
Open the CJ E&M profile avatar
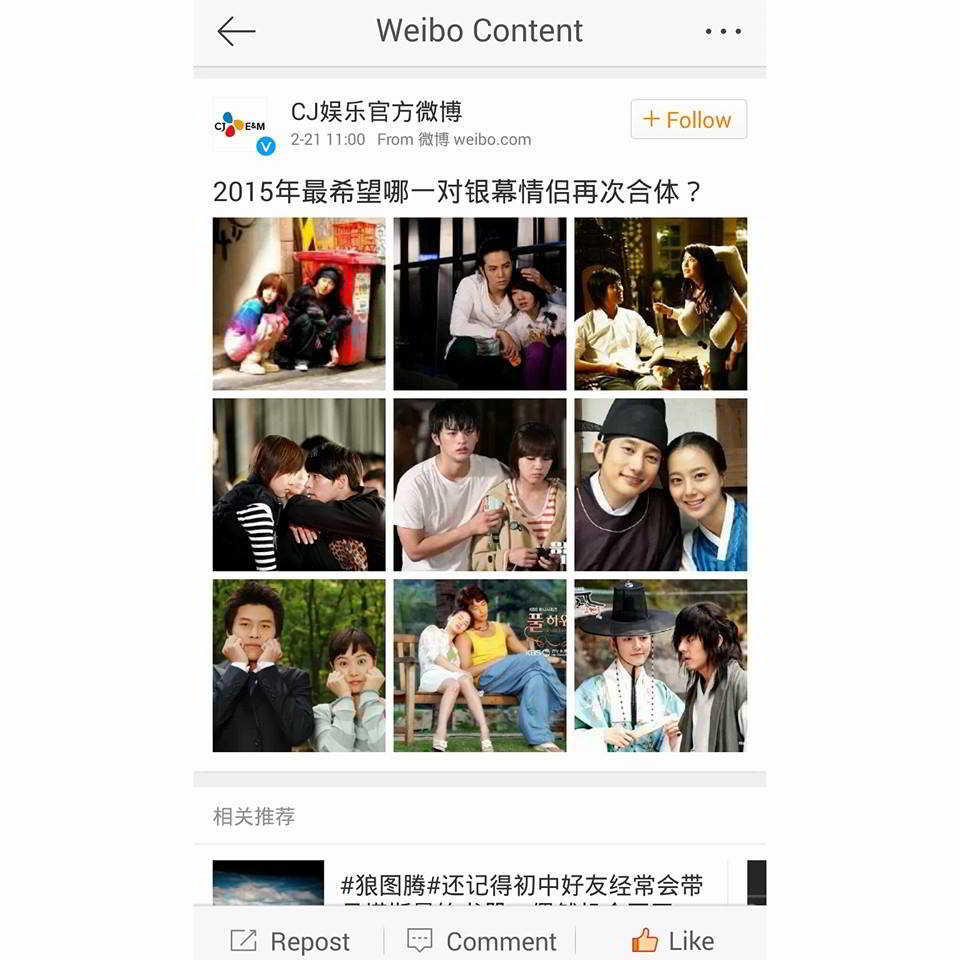pyautogui.click(x=240, y=125)
